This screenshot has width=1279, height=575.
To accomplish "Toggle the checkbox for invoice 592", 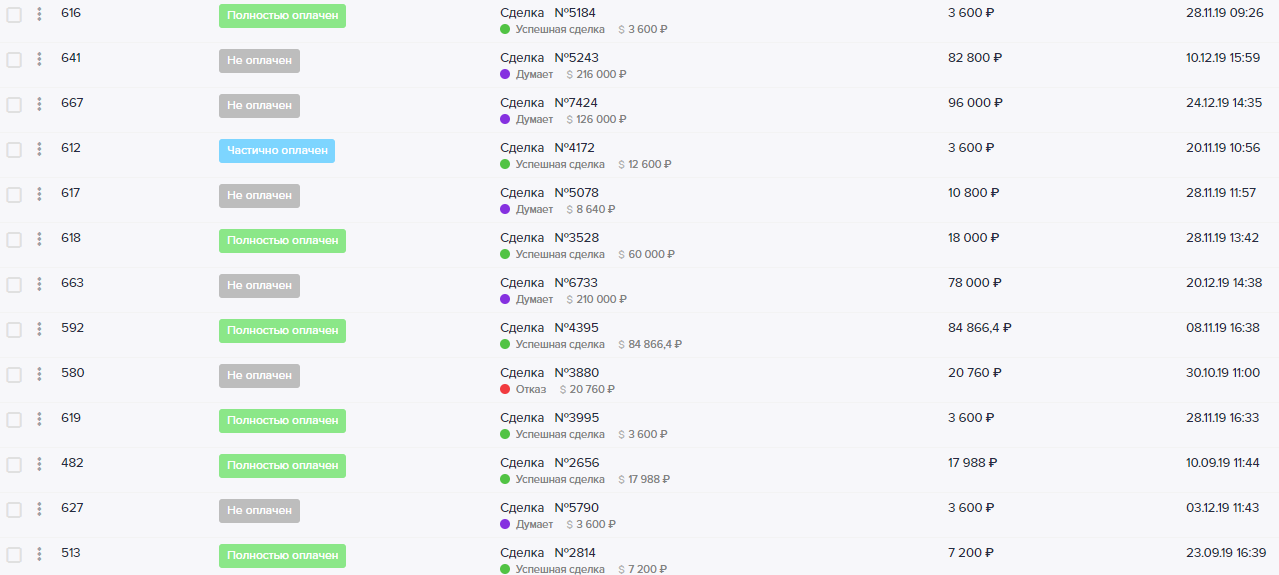I will pyautogui.click(x=14, y=329).
